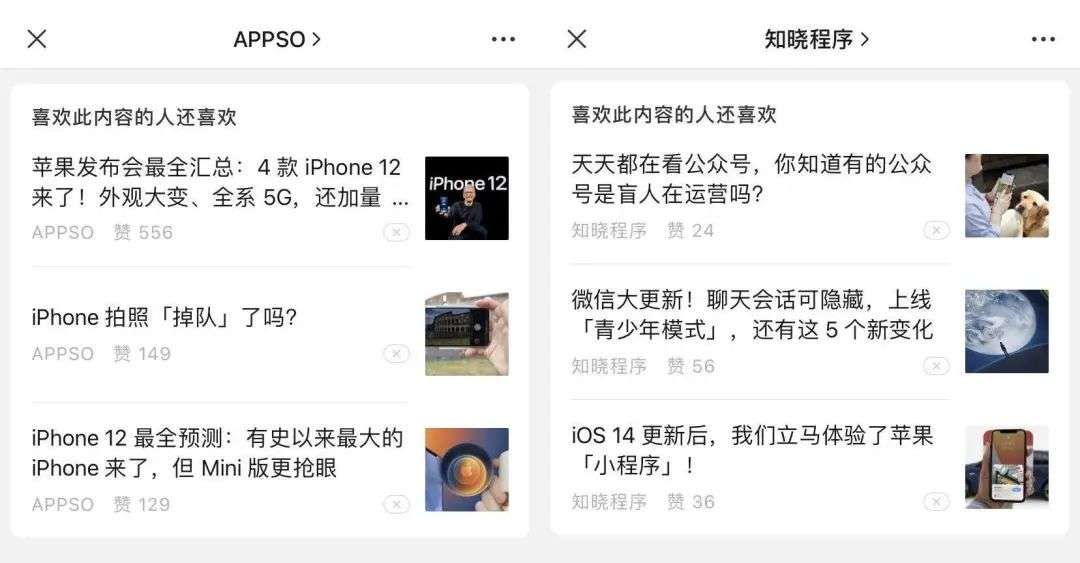Dismiss the iOS 14 更新后 recommendation
The height and width of the screenshot is (563, 1080).
point(936,501)
